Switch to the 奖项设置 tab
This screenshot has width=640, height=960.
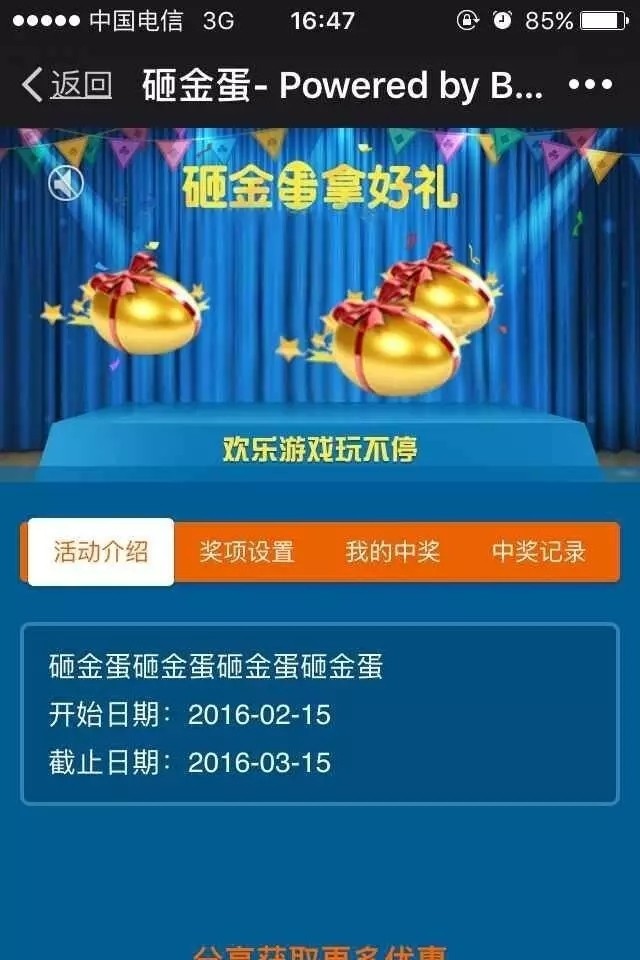coord(246,551)
